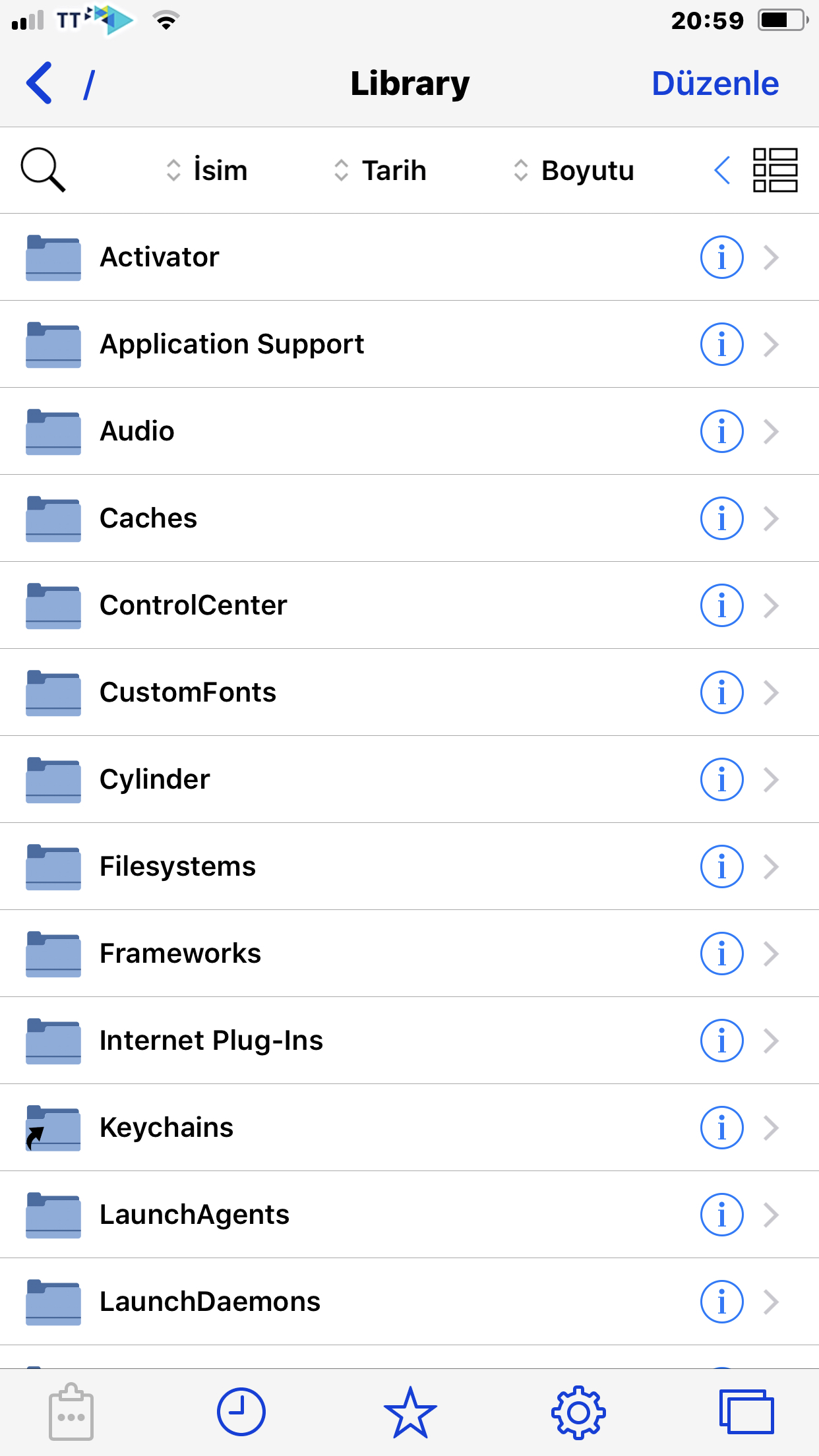
Task: Jump to root path slash
Action: pyautogui.click(x=89, y=84)
